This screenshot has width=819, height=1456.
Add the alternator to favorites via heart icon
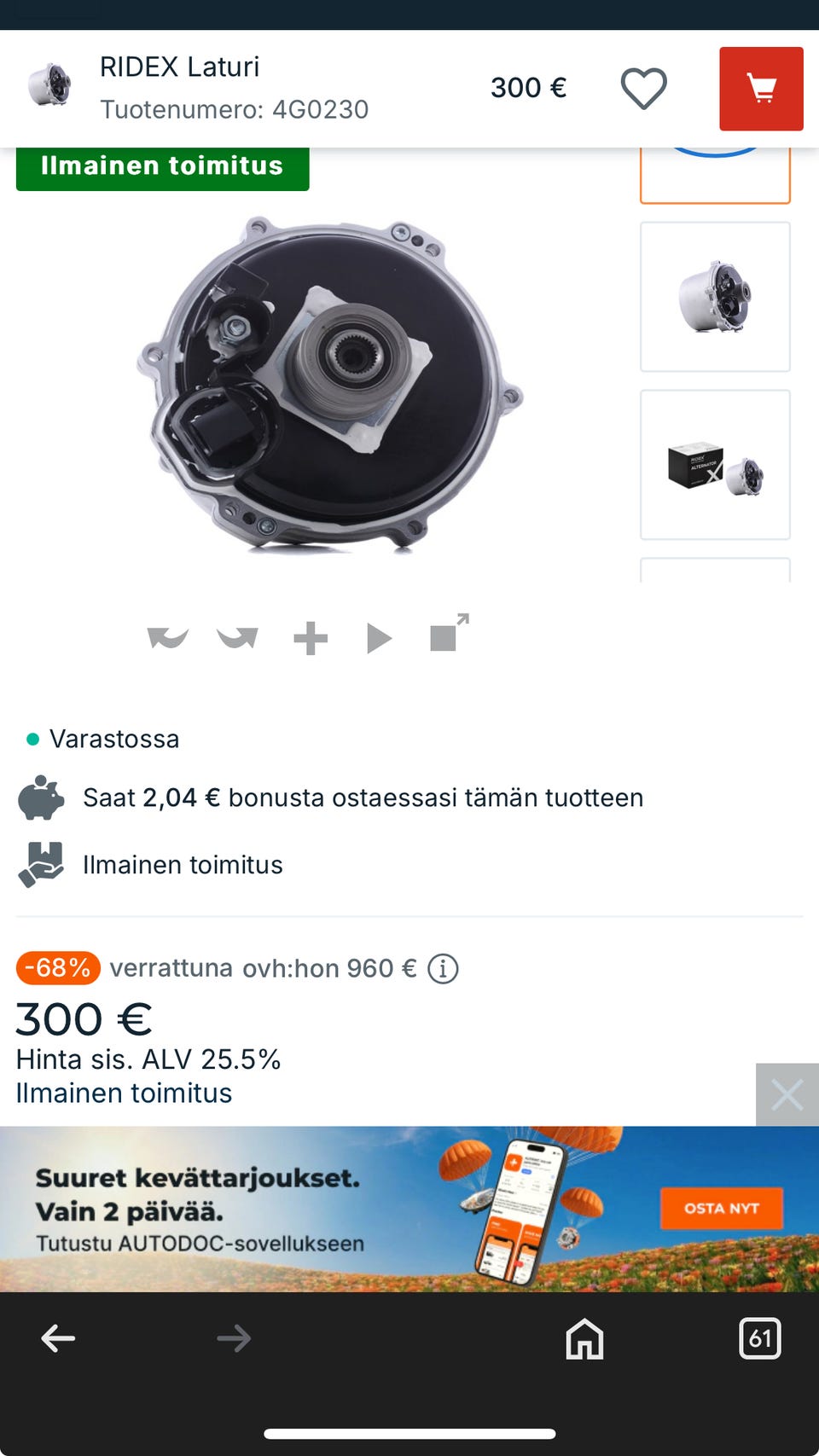click(645, 86)
